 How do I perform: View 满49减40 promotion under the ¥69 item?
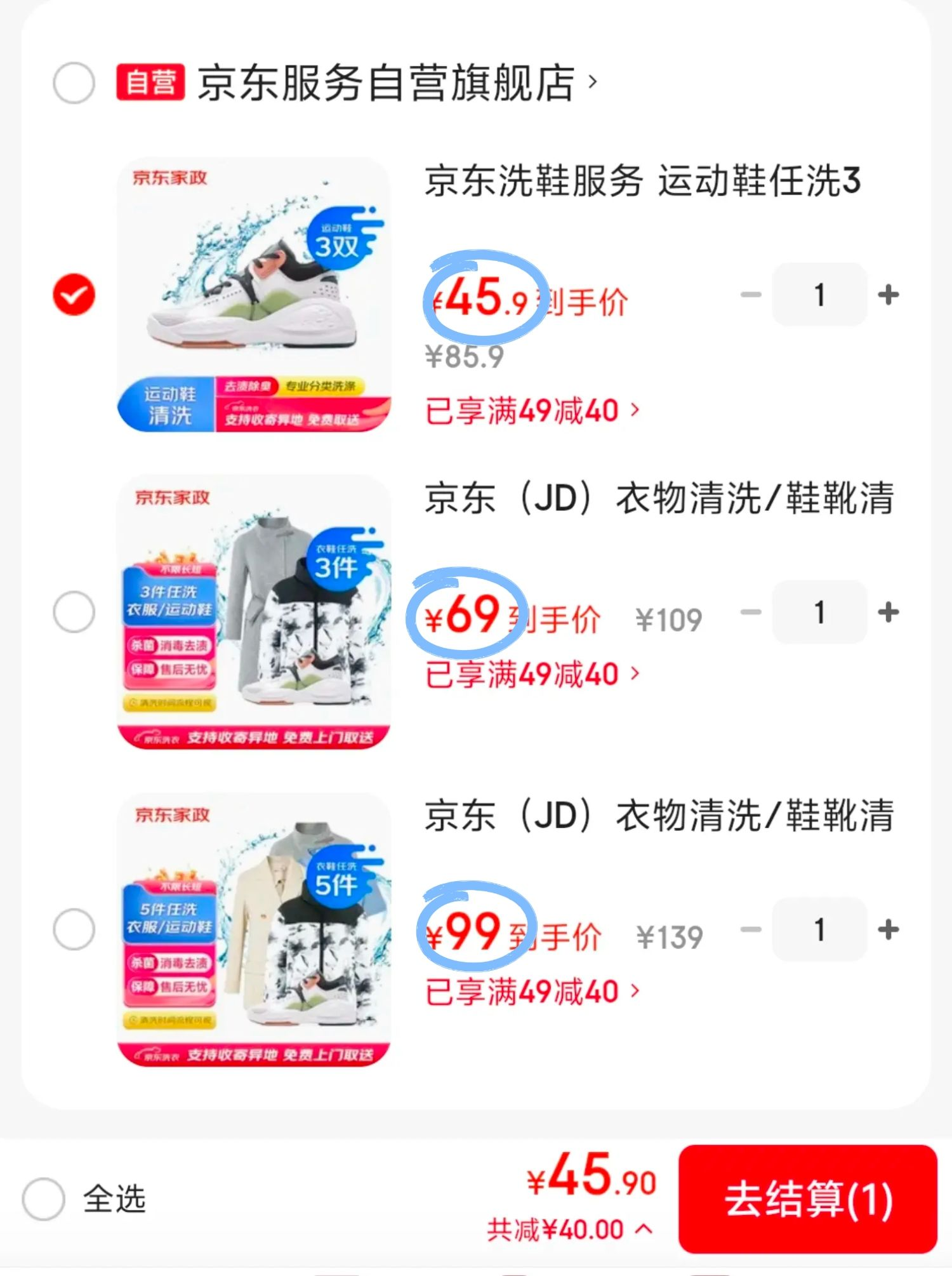click(532, 674)
